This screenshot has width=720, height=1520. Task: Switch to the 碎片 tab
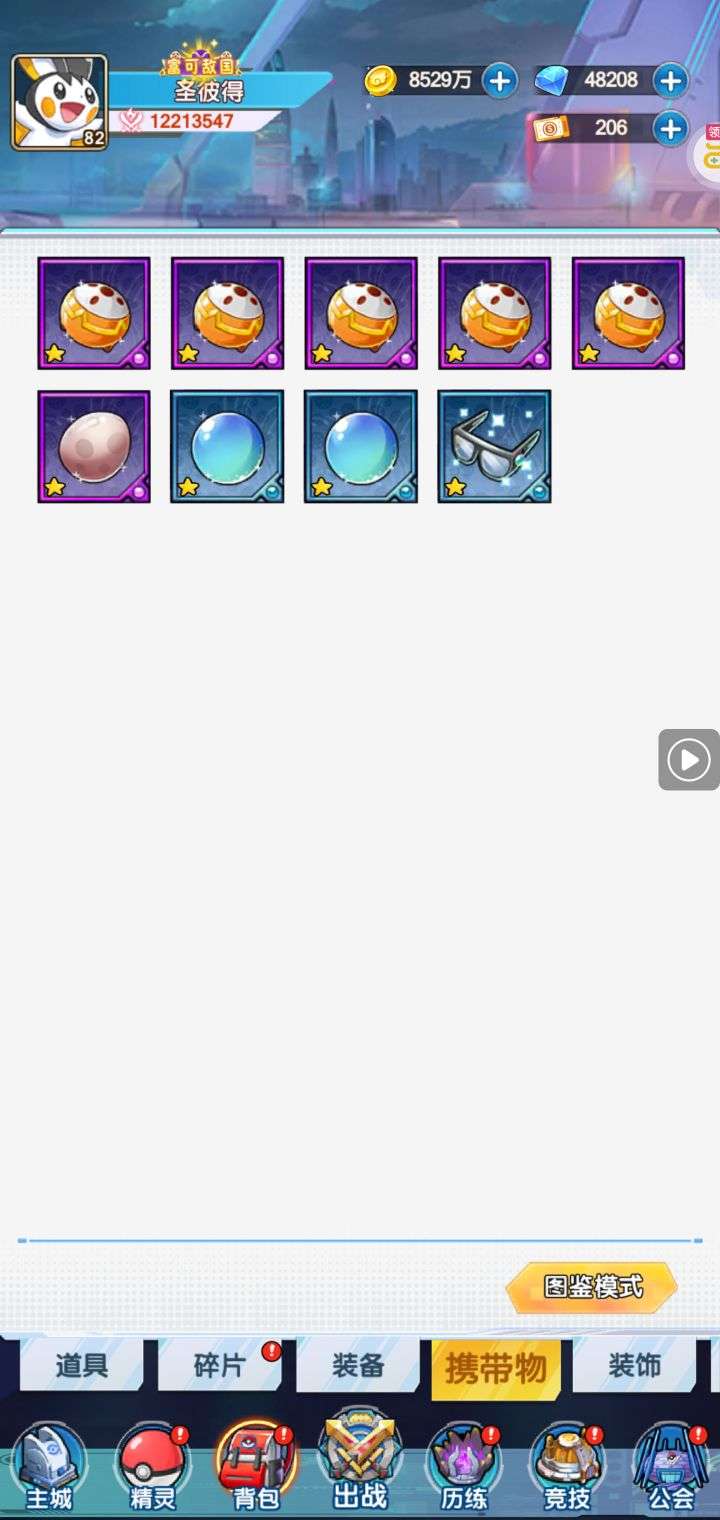(219, 1366)
